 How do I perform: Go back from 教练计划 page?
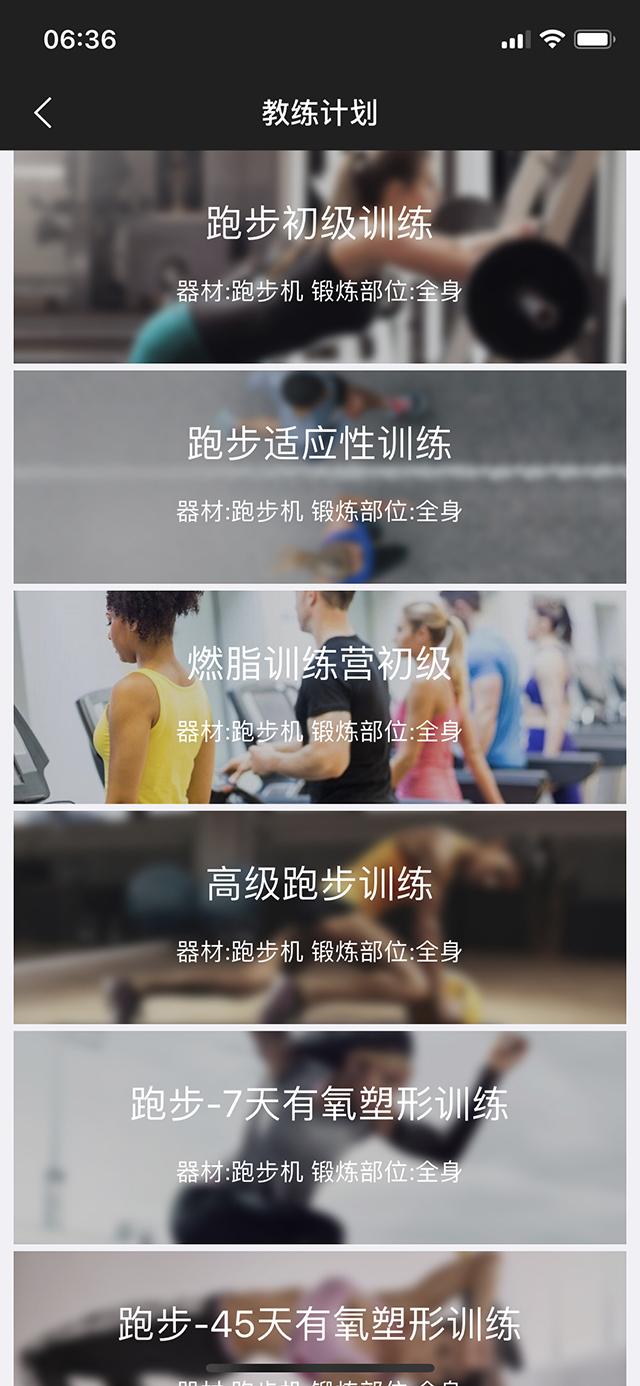coord(43,113)
